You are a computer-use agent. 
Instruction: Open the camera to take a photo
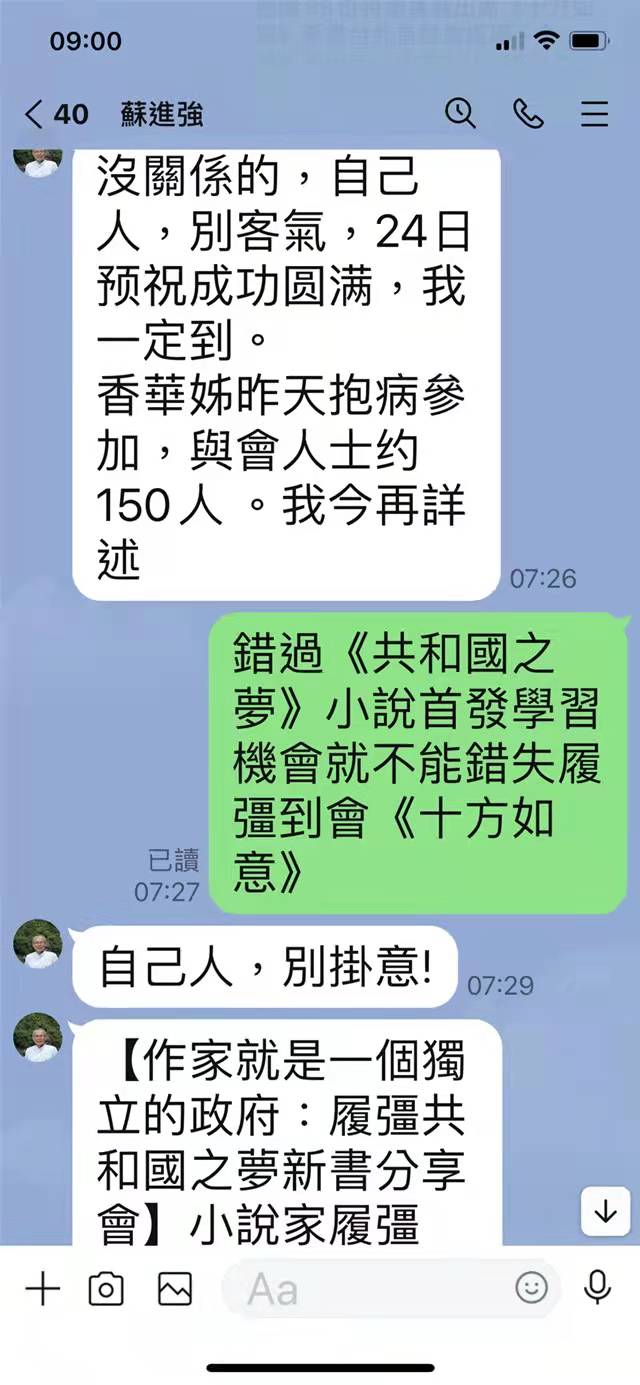pyautogui.click(x=106, y=1289)
